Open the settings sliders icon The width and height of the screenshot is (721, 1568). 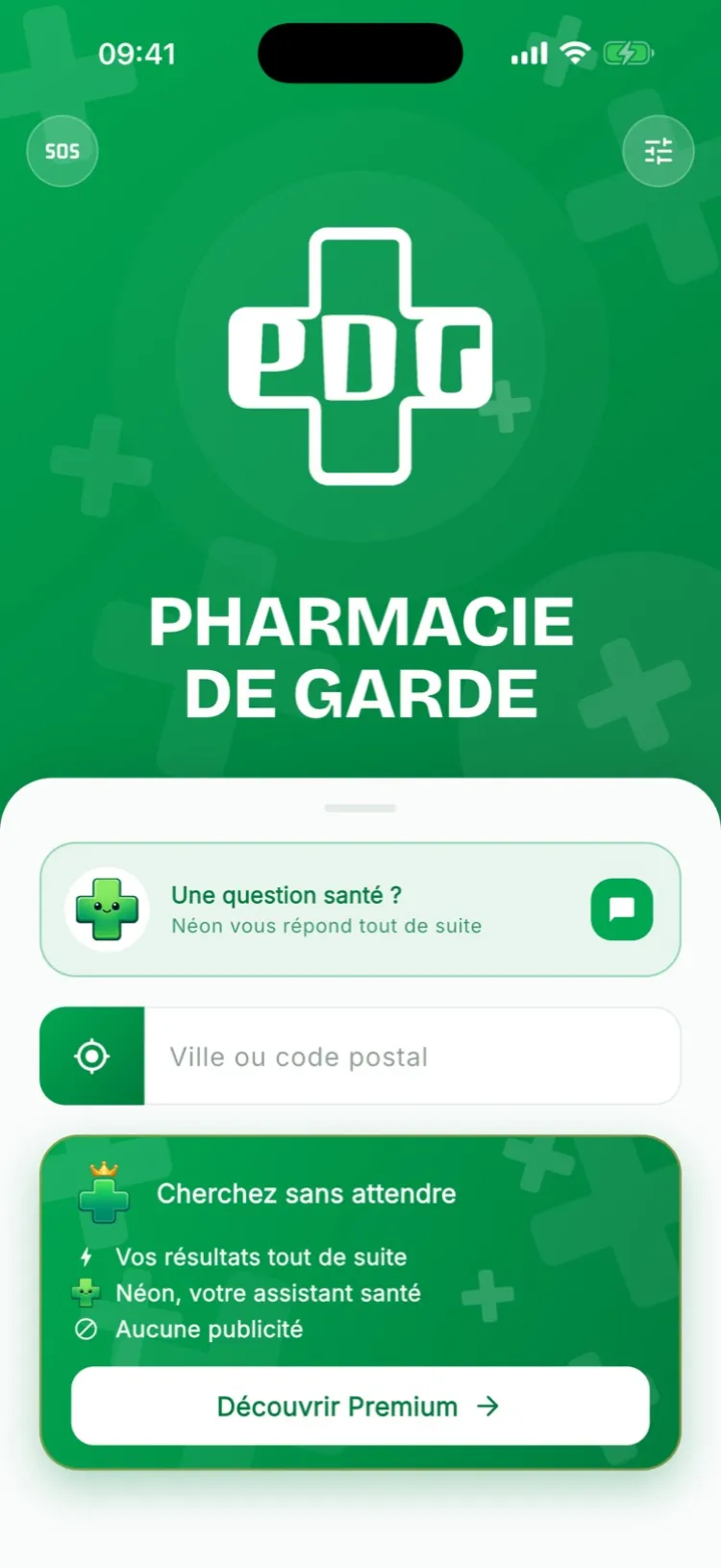pos(659,151)
